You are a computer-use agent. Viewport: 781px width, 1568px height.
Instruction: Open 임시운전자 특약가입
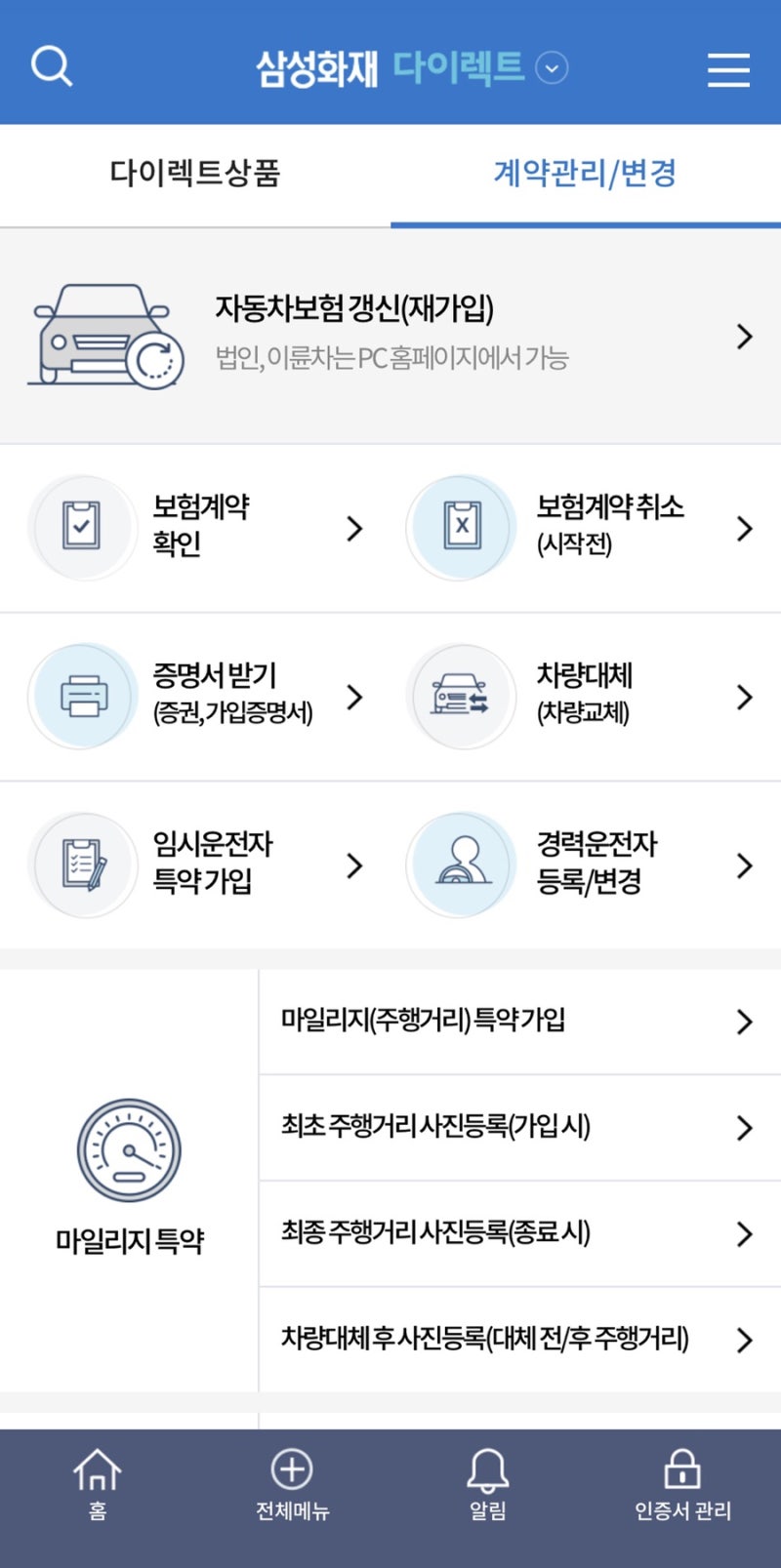coord(195,864)
